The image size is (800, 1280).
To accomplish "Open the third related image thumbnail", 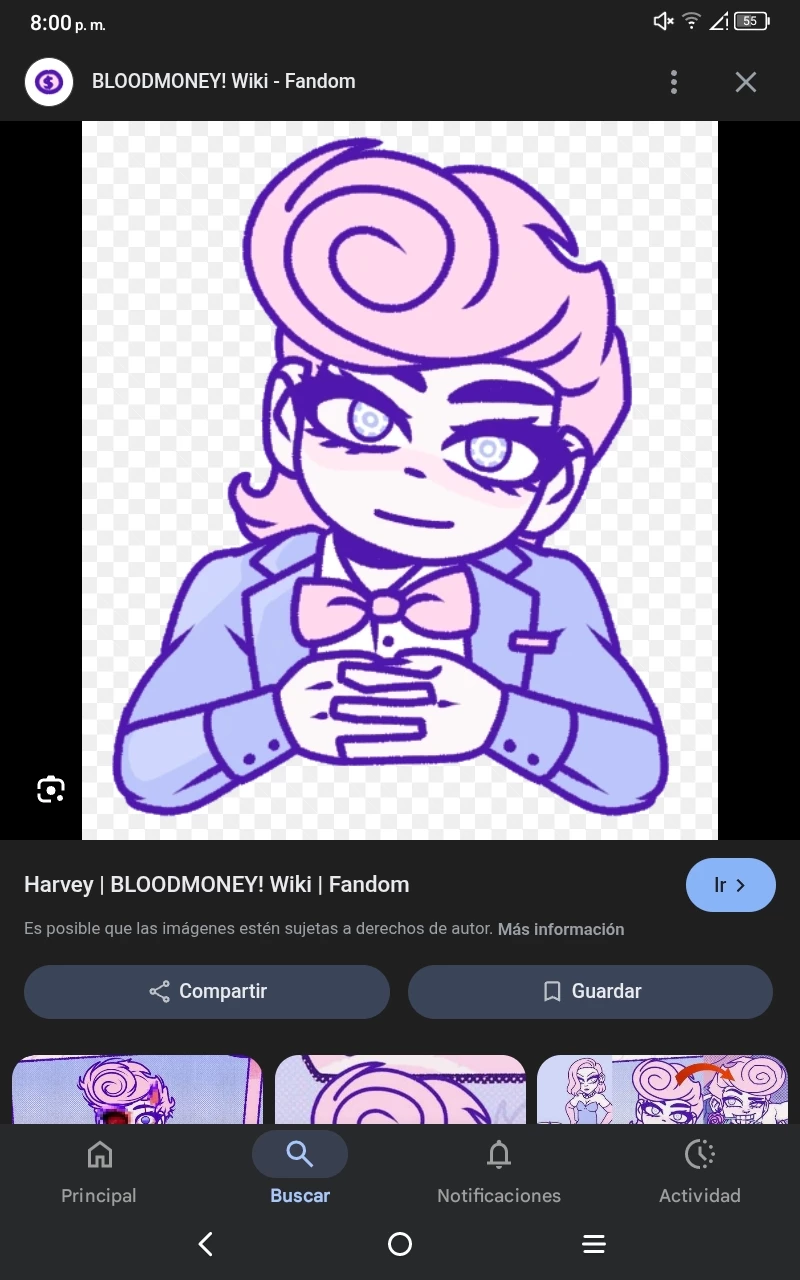I will point(662,1090).
